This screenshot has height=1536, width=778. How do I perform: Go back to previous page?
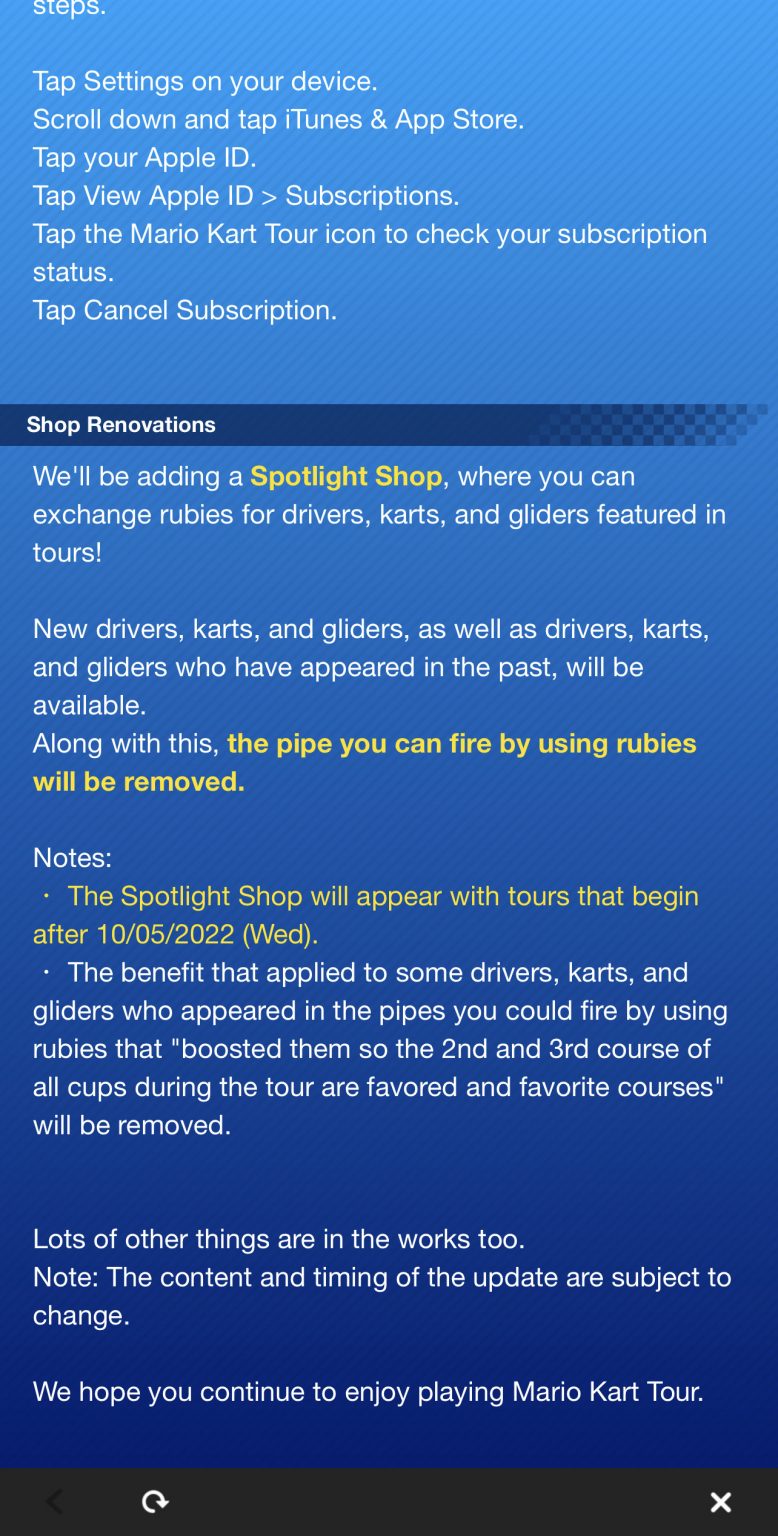point(55,1501)
